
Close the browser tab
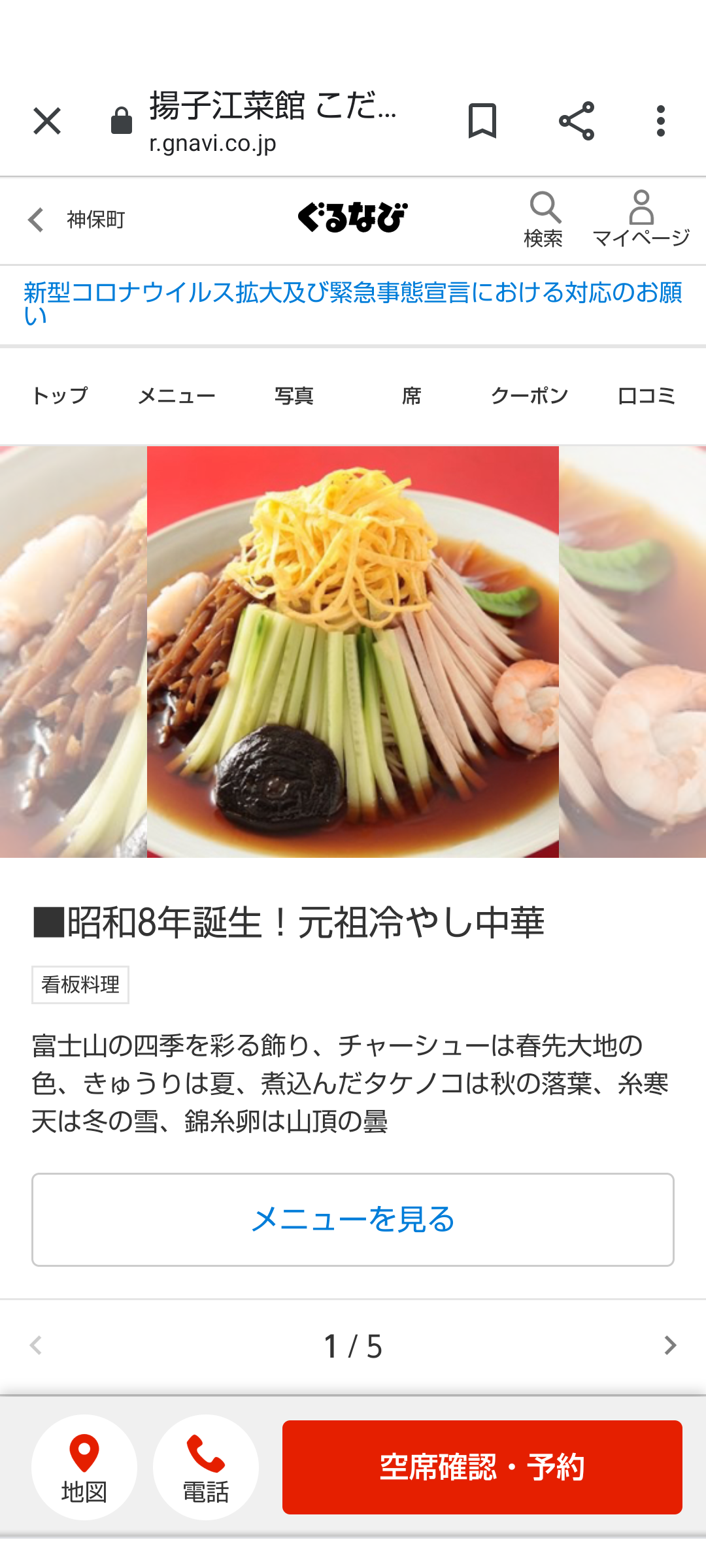pyautogui.click(x=47, y=121)
